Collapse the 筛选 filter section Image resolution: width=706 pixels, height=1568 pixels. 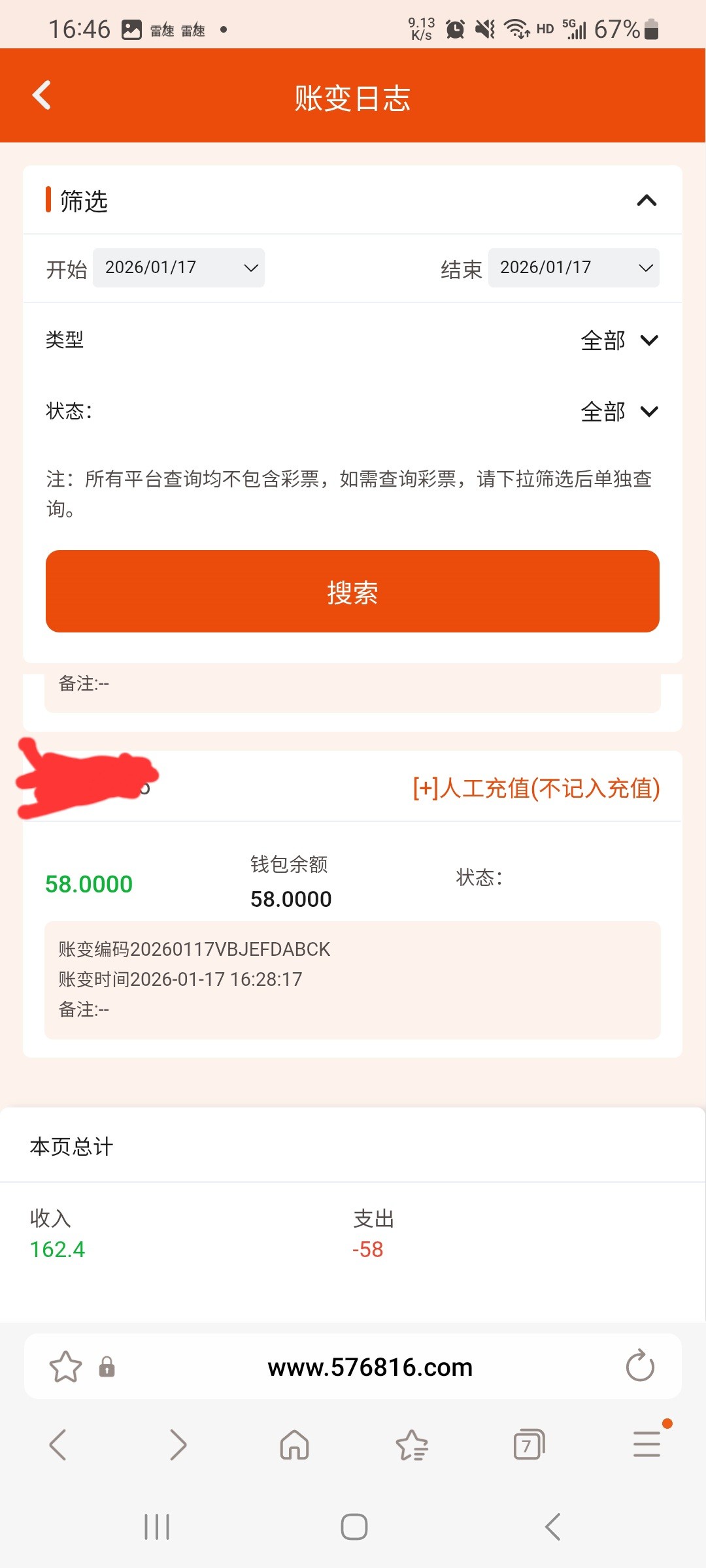click(x=646, y=201)
